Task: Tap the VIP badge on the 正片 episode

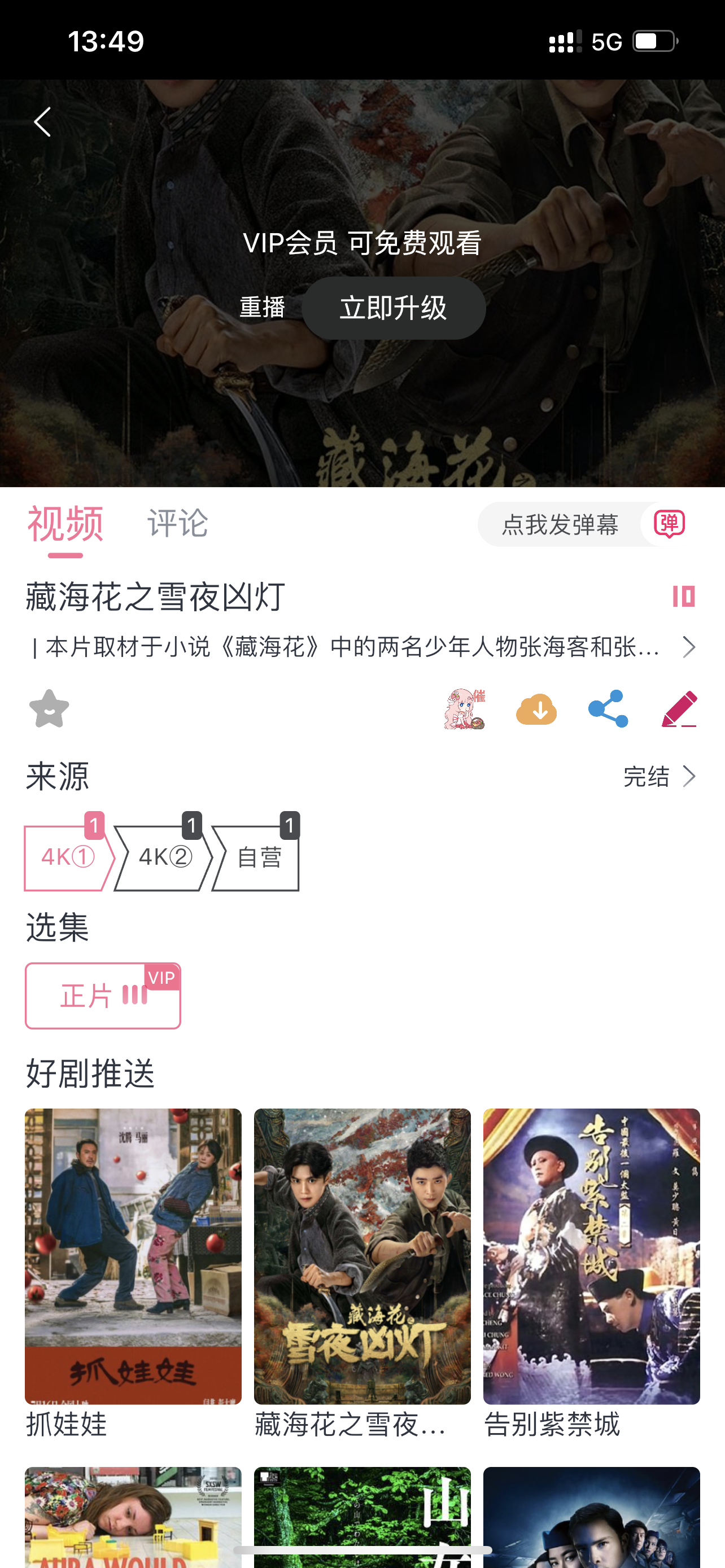Action: pyautogui.click(x=161, y=977)
